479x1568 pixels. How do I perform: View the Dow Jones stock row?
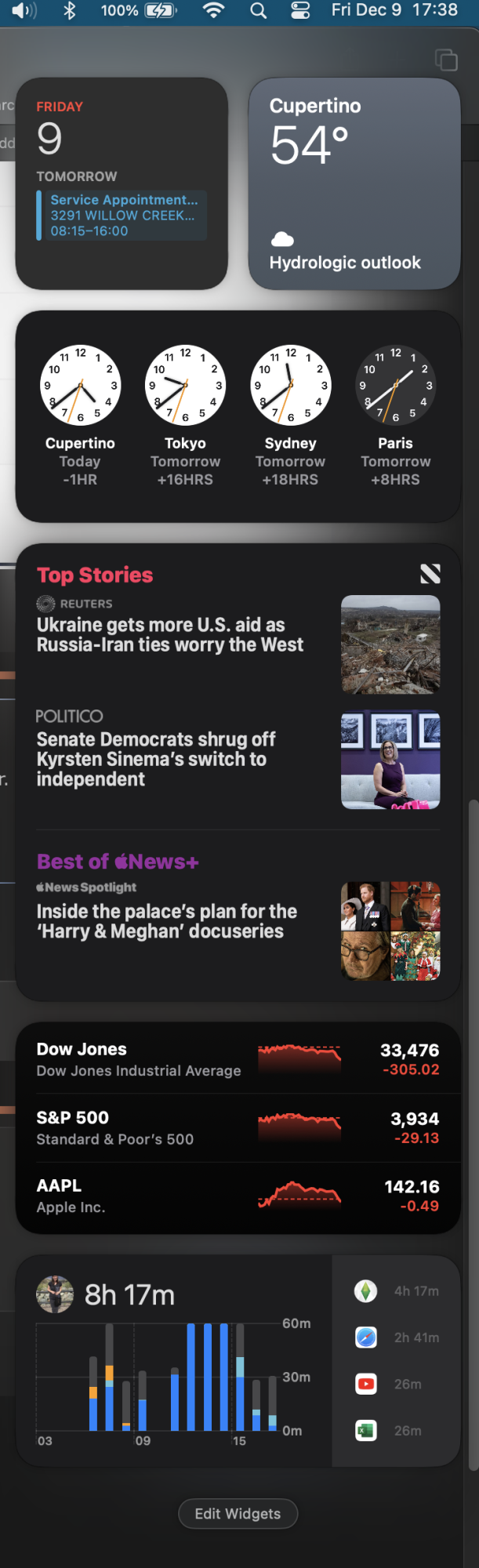(x=238, y=1059)
